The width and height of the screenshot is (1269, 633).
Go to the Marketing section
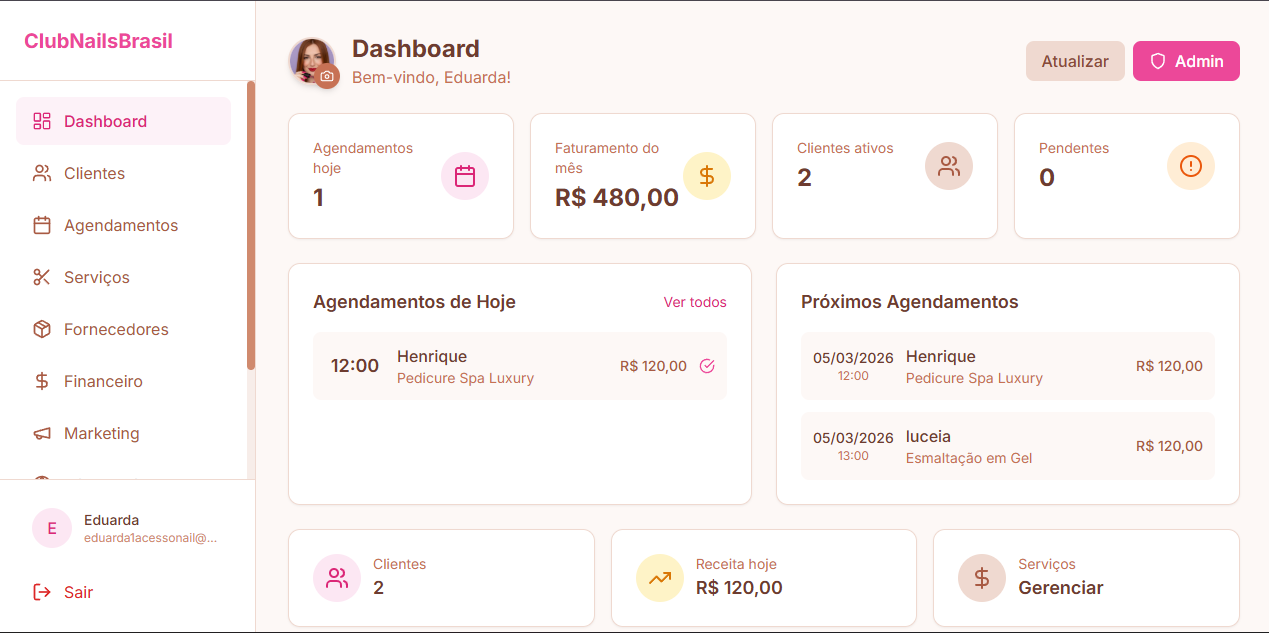(101, 433)
